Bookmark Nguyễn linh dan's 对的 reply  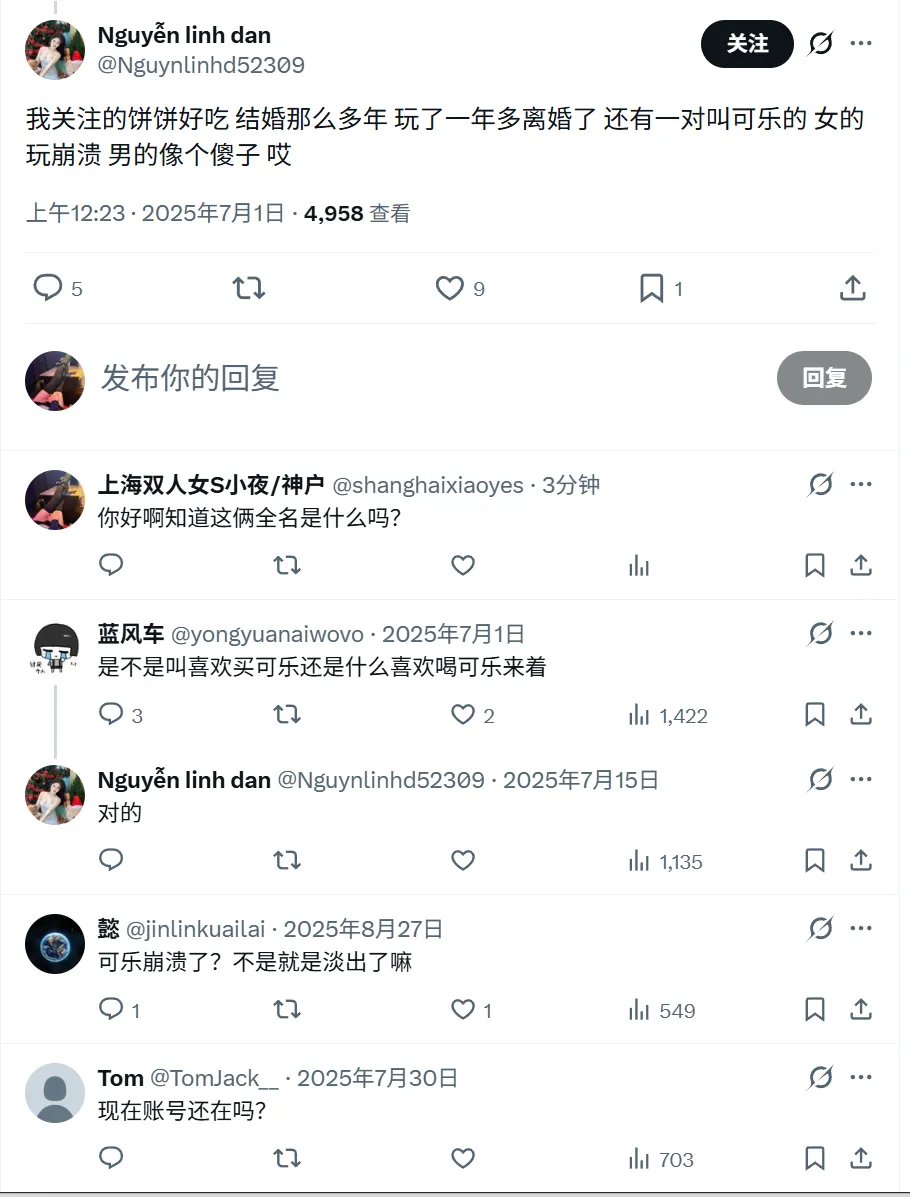click(815, 861)
